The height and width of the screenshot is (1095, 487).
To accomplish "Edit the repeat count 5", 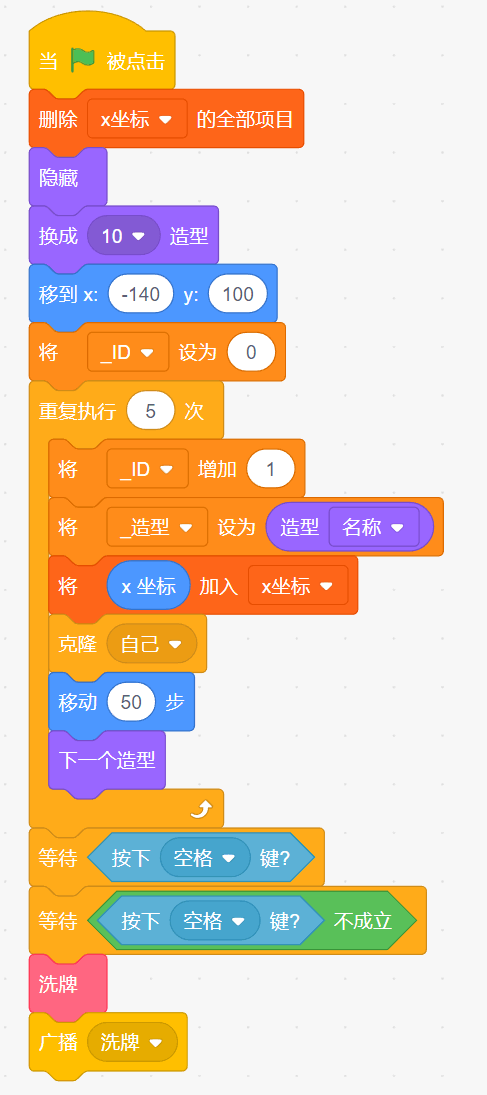I will click(151, 411).
